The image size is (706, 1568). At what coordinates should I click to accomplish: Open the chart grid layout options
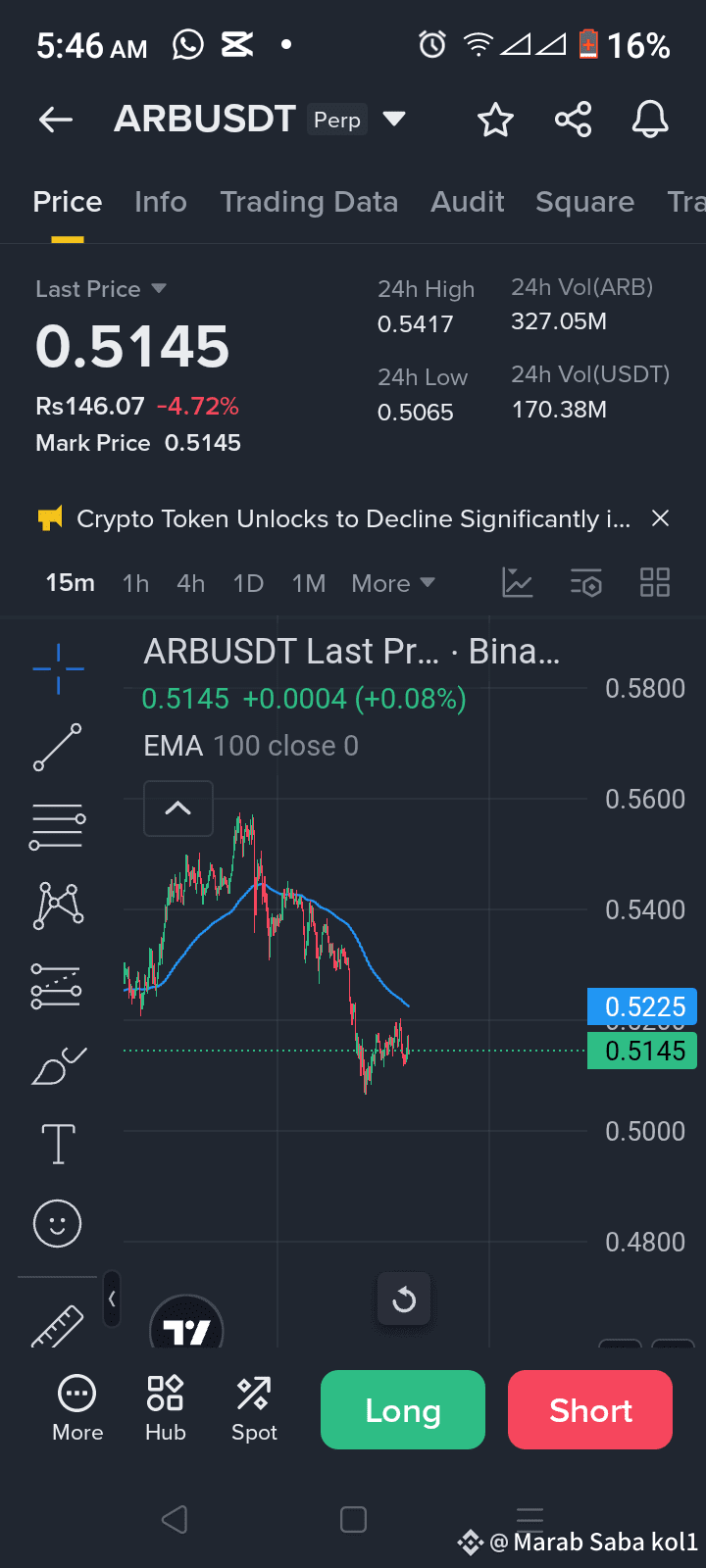(655, 582)
